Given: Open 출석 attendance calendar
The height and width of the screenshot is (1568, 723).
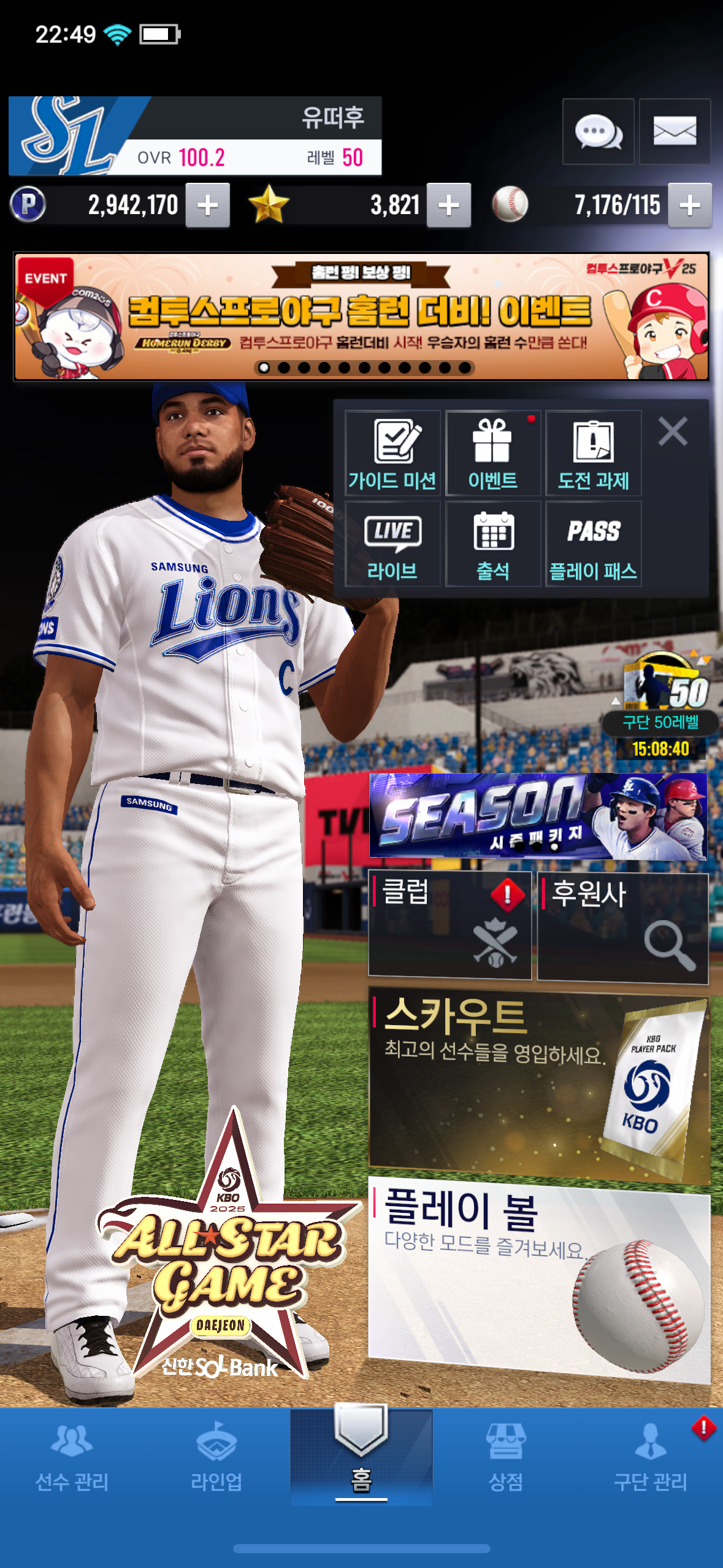Looking at the screenshot, I should (493, 544).
